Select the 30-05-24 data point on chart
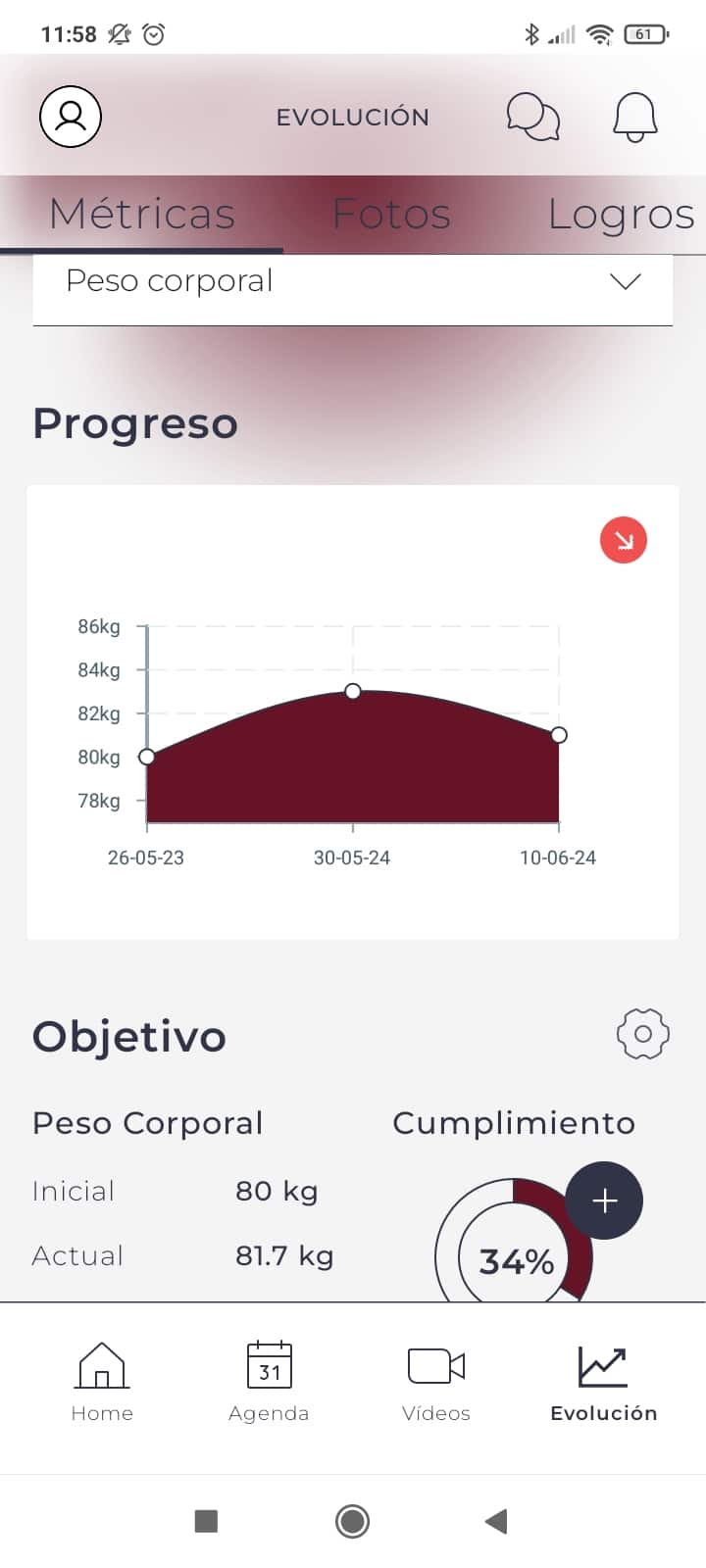This screenshot has height=1568, width=706. [x=353, y=691]
